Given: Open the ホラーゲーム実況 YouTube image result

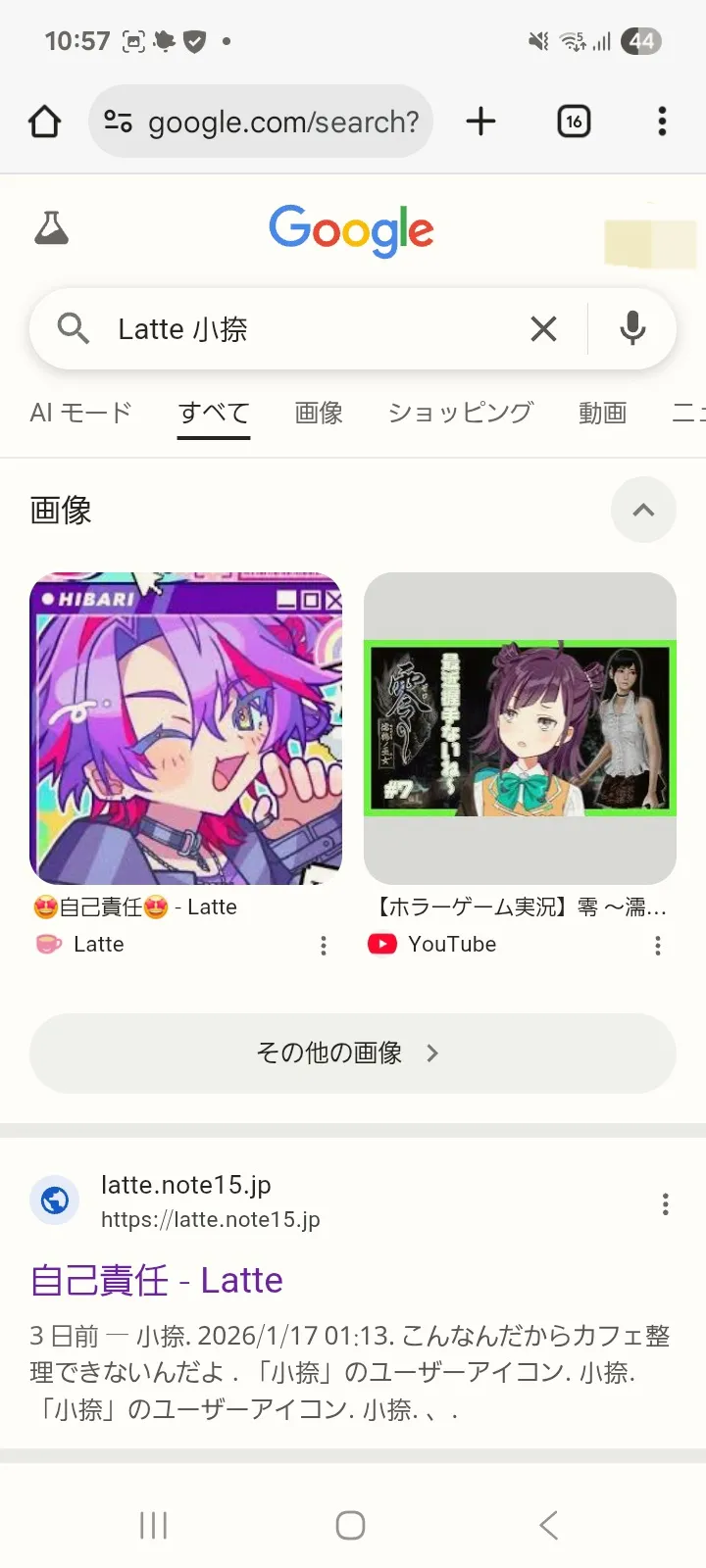Looking at the screenshot, I should (520, 729).
